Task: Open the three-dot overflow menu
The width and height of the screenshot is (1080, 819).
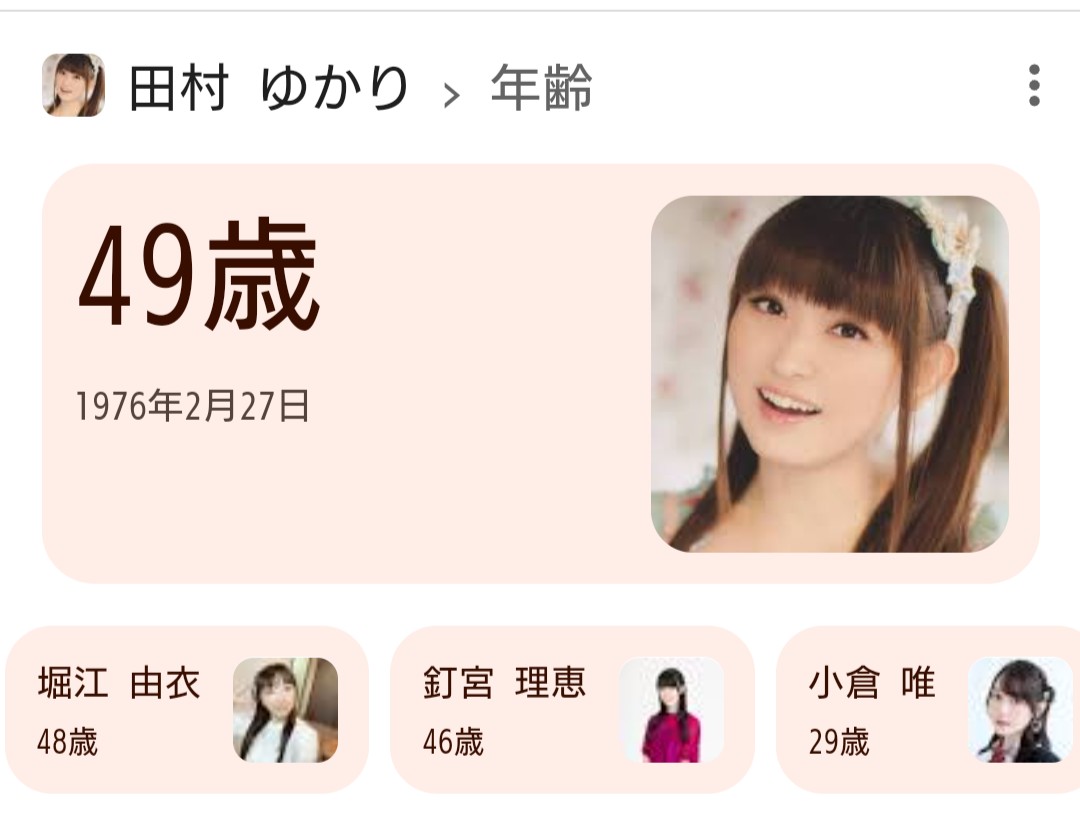Action: tap(1034, 85)
